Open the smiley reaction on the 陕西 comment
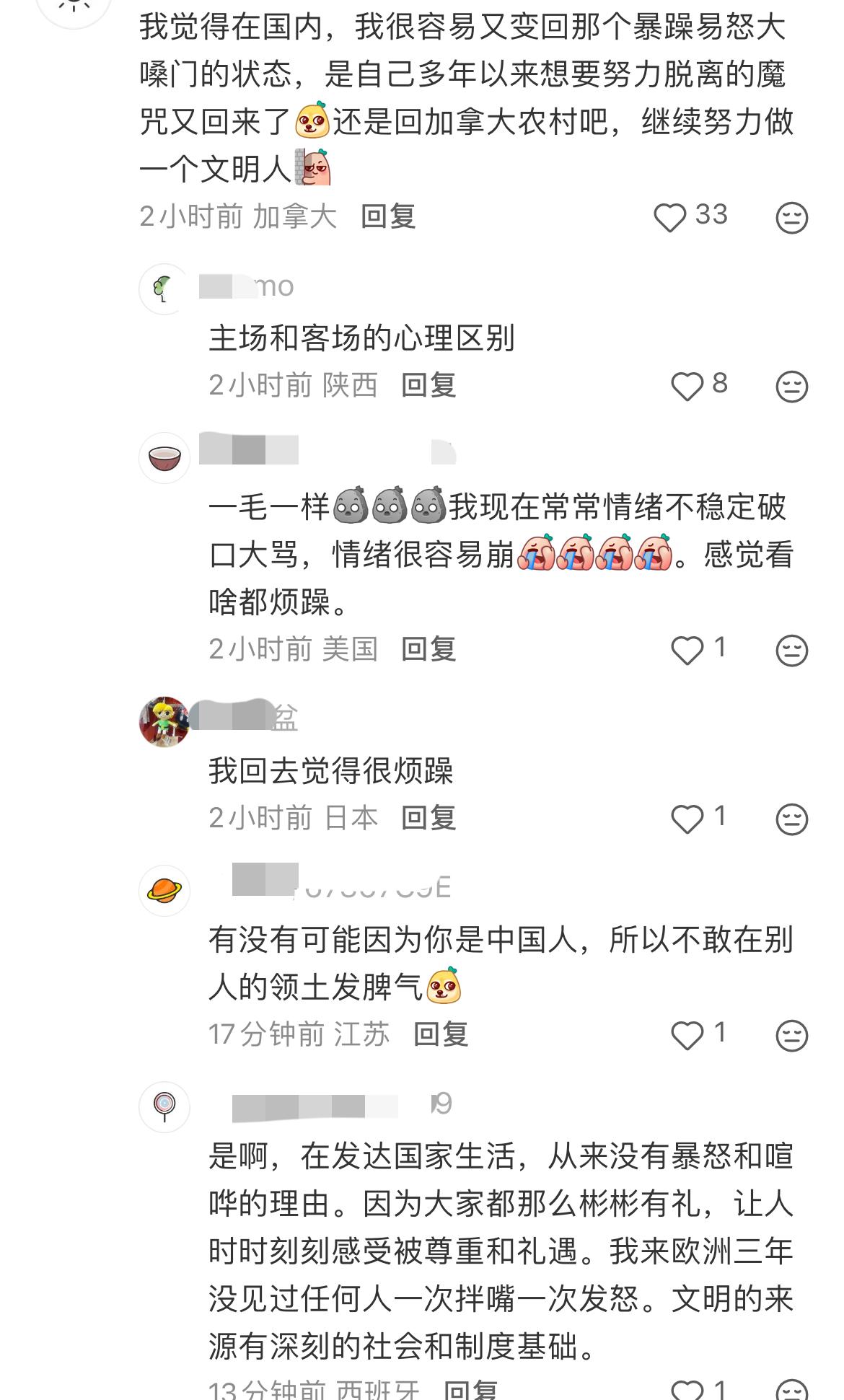This screenshot has width=844, height=1400. pyautogui.click(x=791, y=386)
